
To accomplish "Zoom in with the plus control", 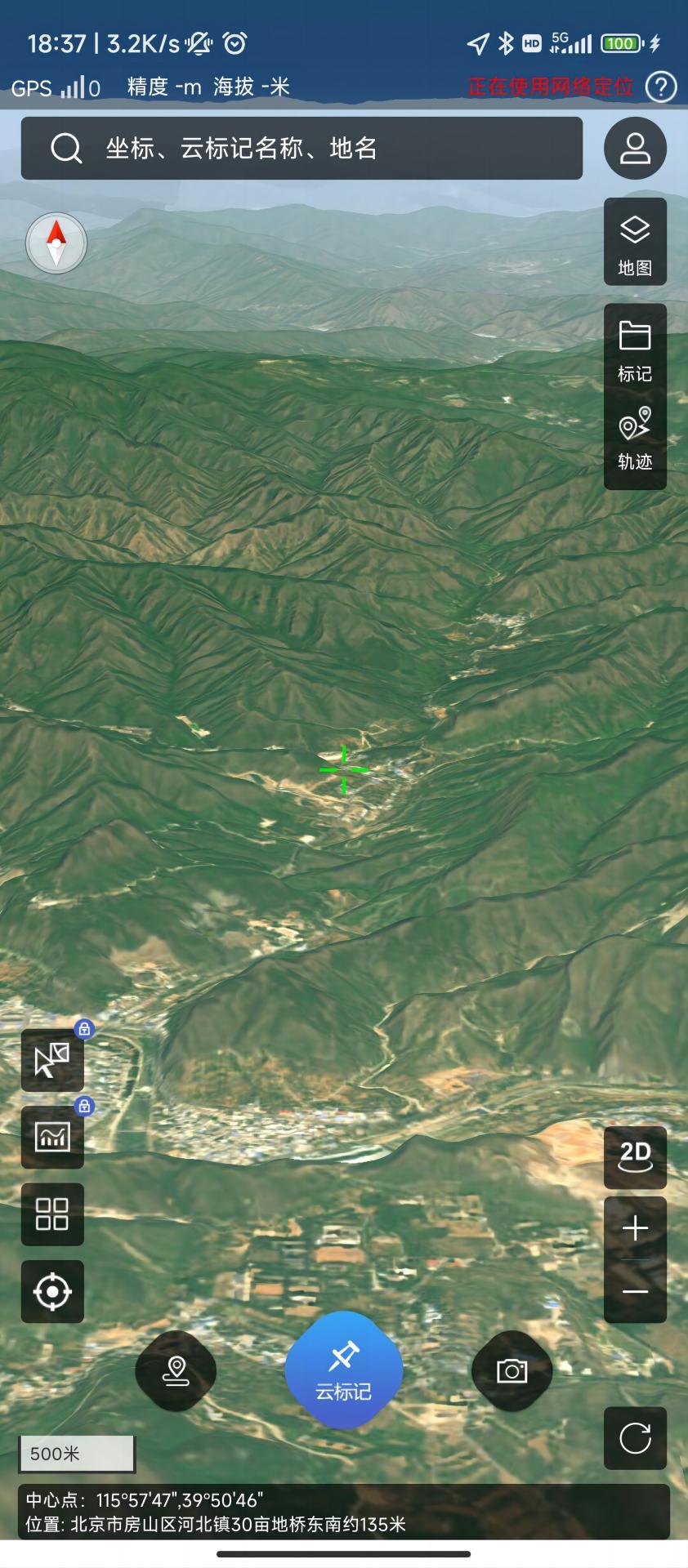I will pyautogui.click(x=635, y=1227).
